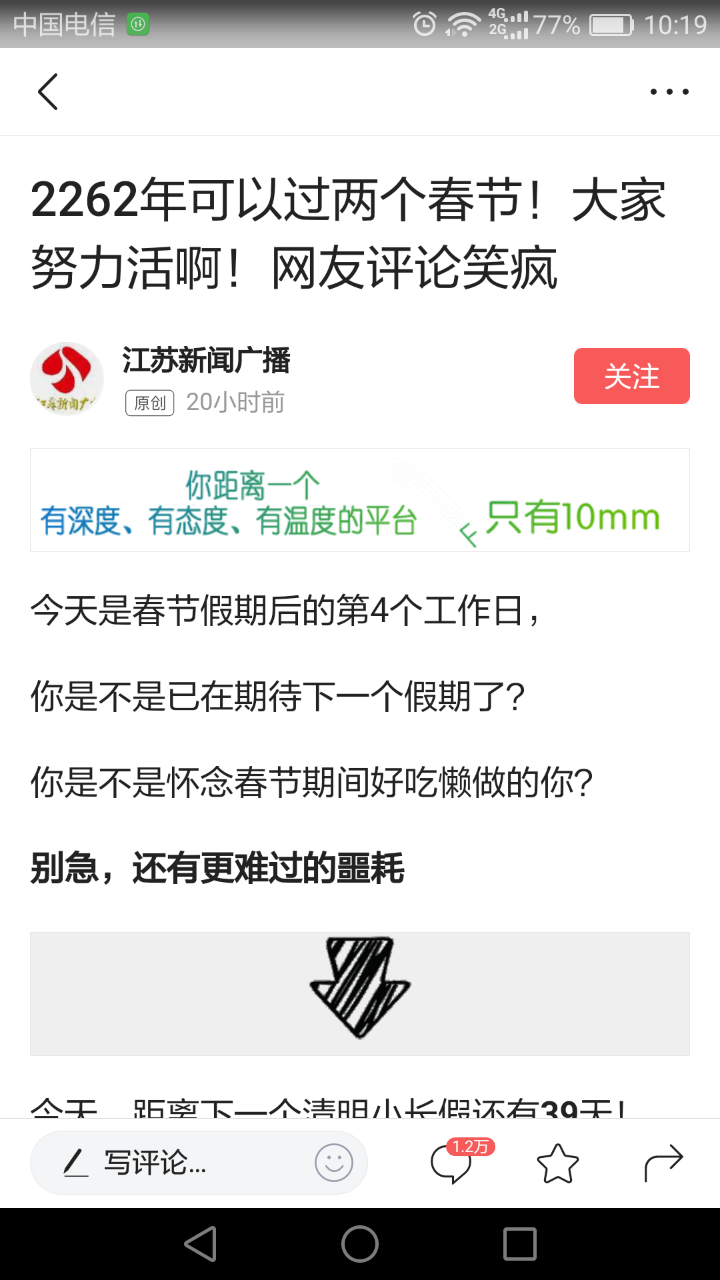Favorite this article with the star icon
720x1280 pixels.
pyautogui.click(x=557, y=1163)
